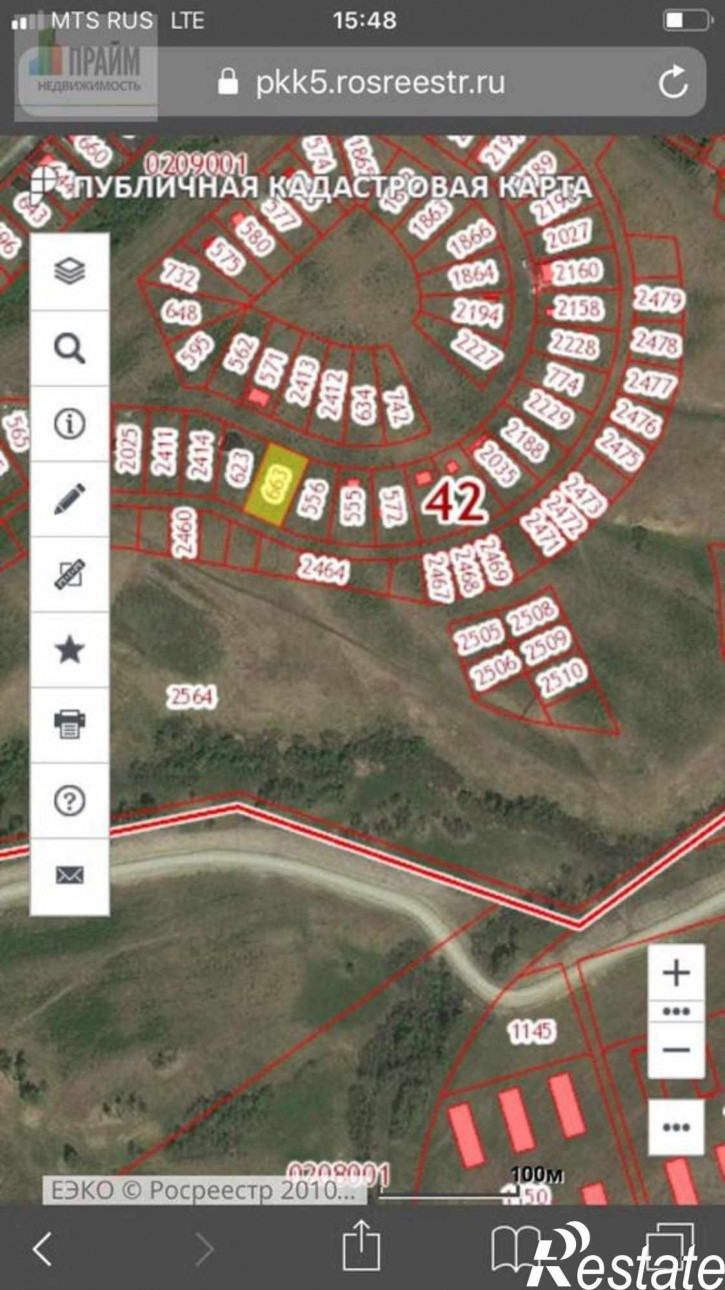Open the measurement ruler tool
The height and width of the screenshot is (1290, 725).
[69, 574]
